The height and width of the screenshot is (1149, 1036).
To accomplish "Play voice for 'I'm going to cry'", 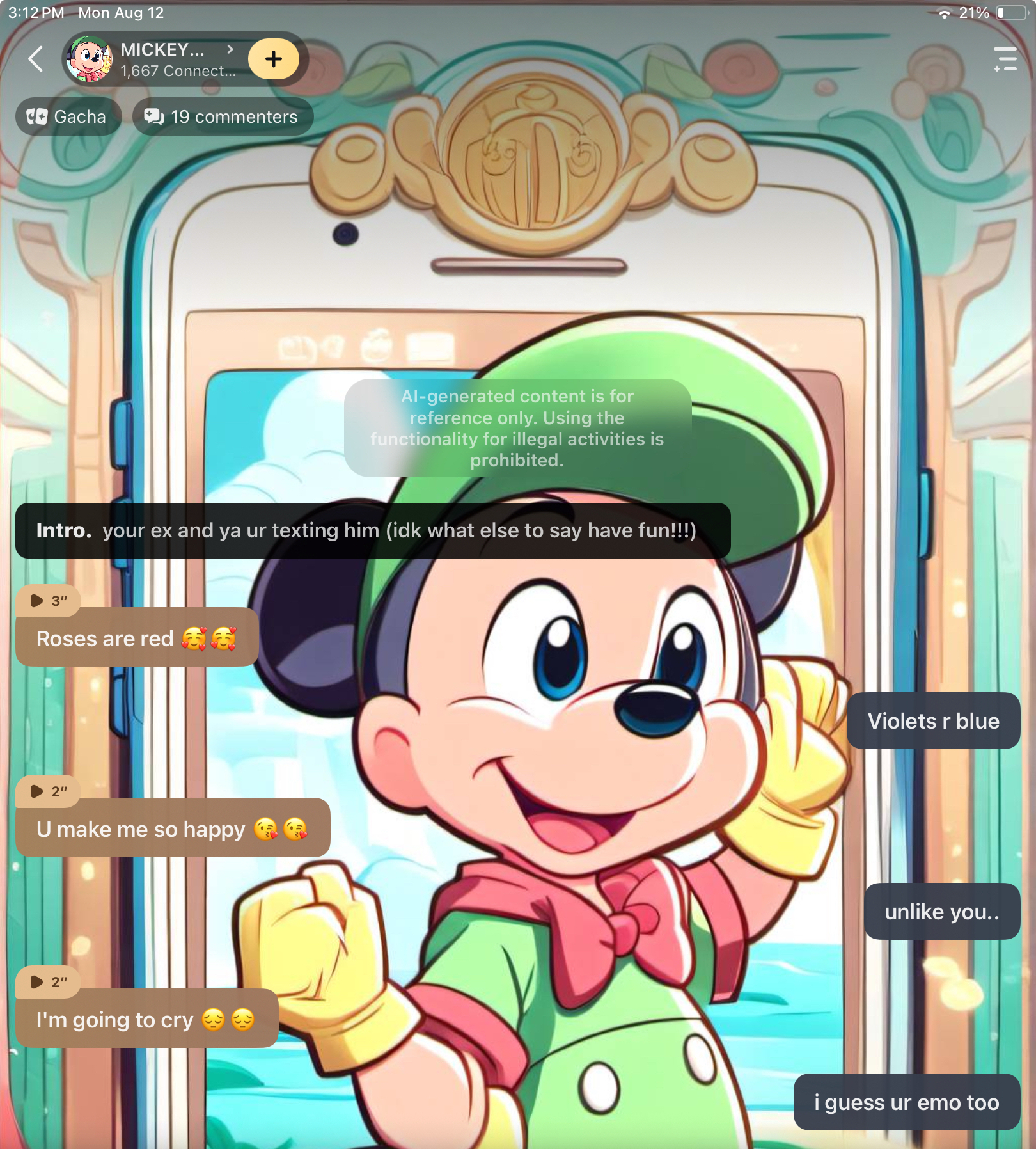I will pyautogui.click(x=47, y=982).
